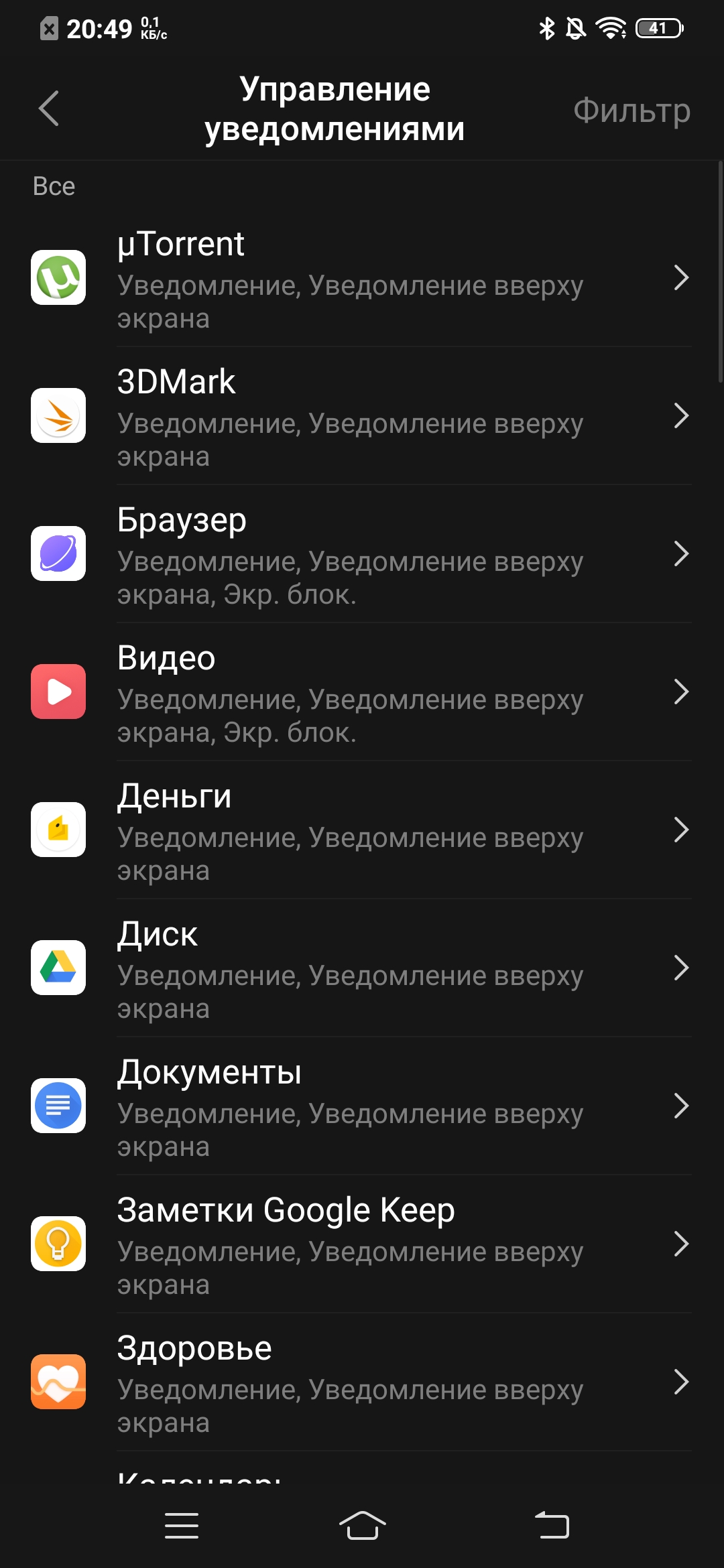724x1568 pixels.
Task: Go back from notification management
Action: point(49,109)
